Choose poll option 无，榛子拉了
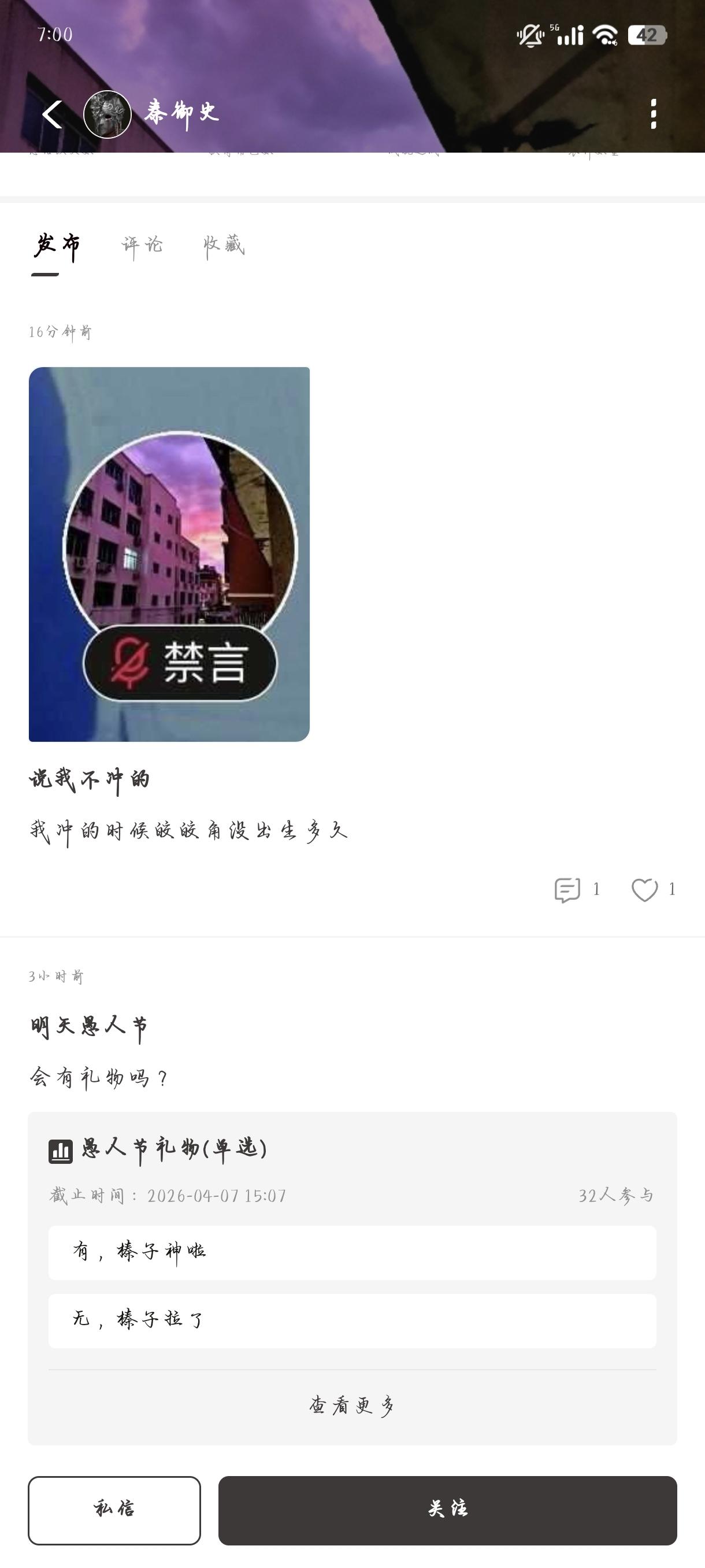The image size is (705, 1568). (351, 1321)
